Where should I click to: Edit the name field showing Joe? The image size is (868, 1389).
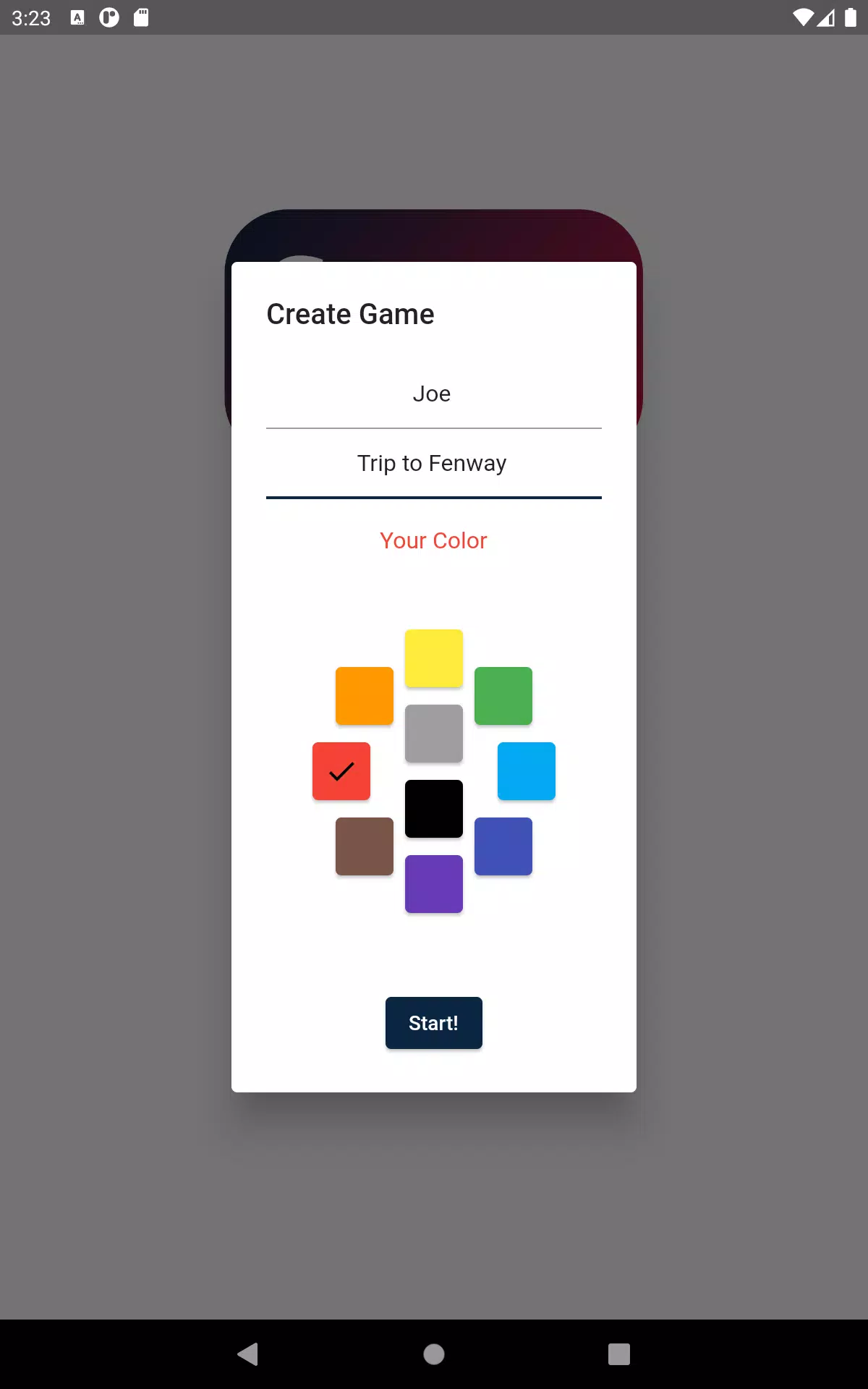(x=433, y=394)
